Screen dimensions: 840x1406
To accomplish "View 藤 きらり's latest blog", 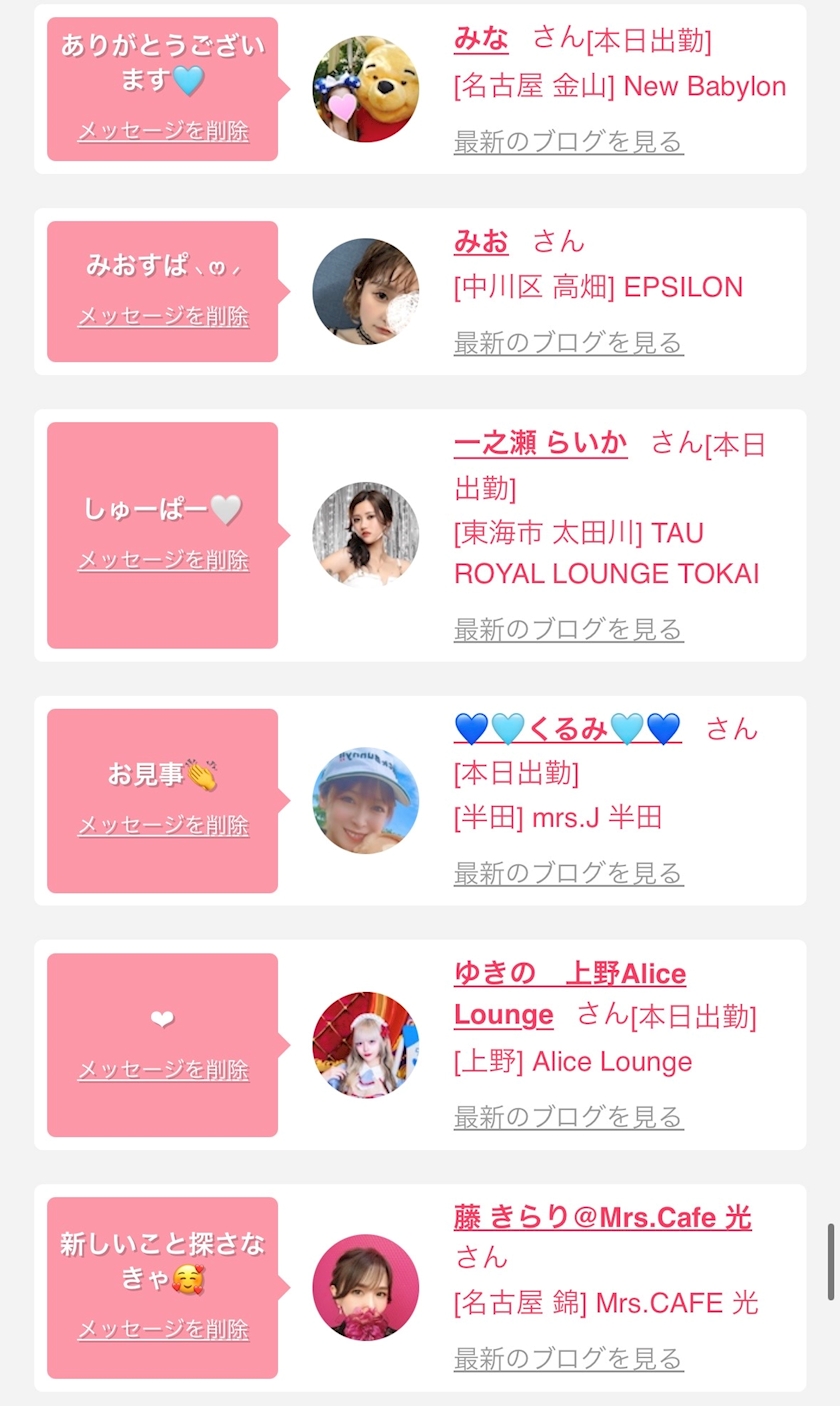I will [568, 1359].
